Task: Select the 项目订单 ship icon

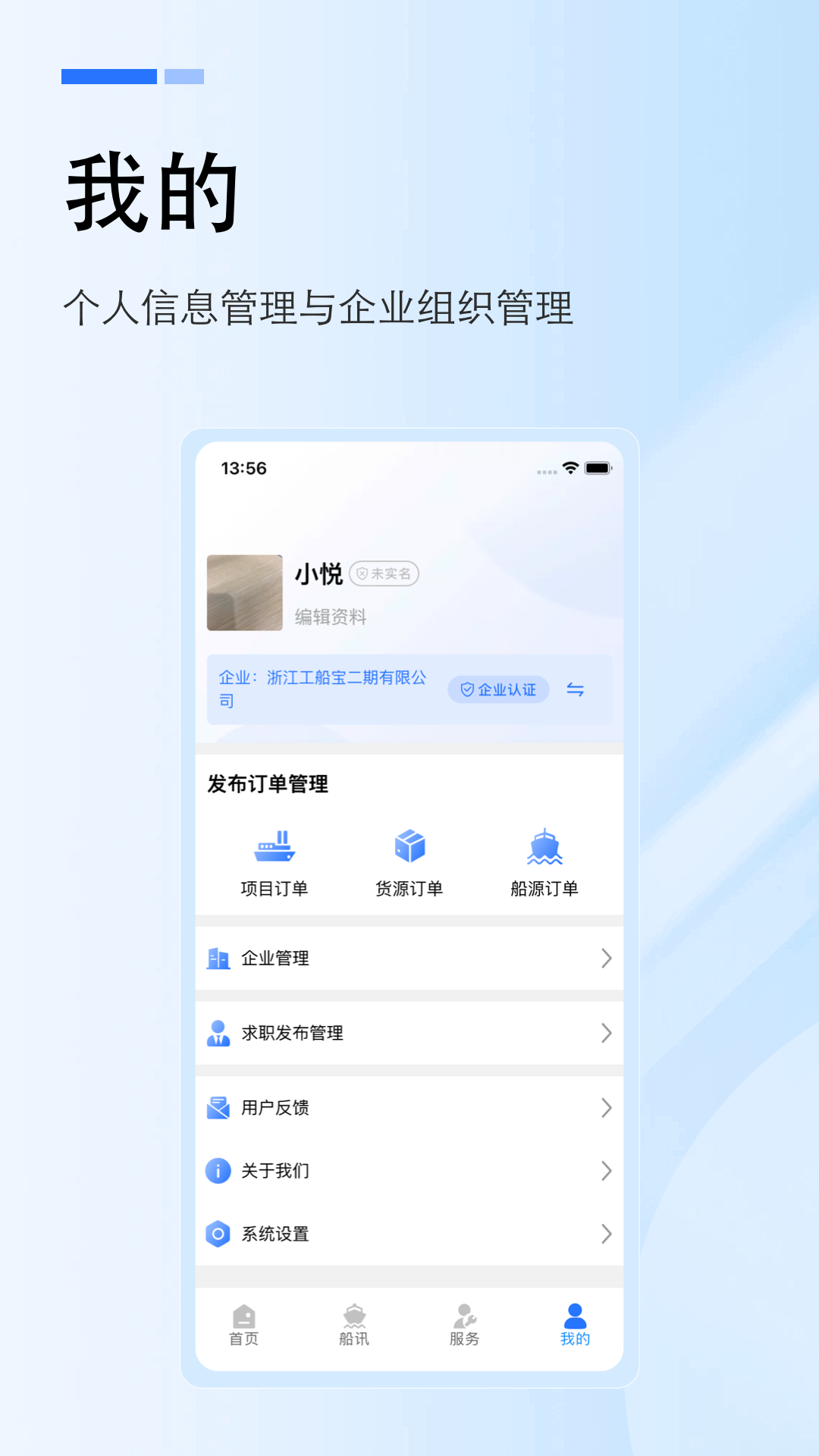Action: (276, 846)
